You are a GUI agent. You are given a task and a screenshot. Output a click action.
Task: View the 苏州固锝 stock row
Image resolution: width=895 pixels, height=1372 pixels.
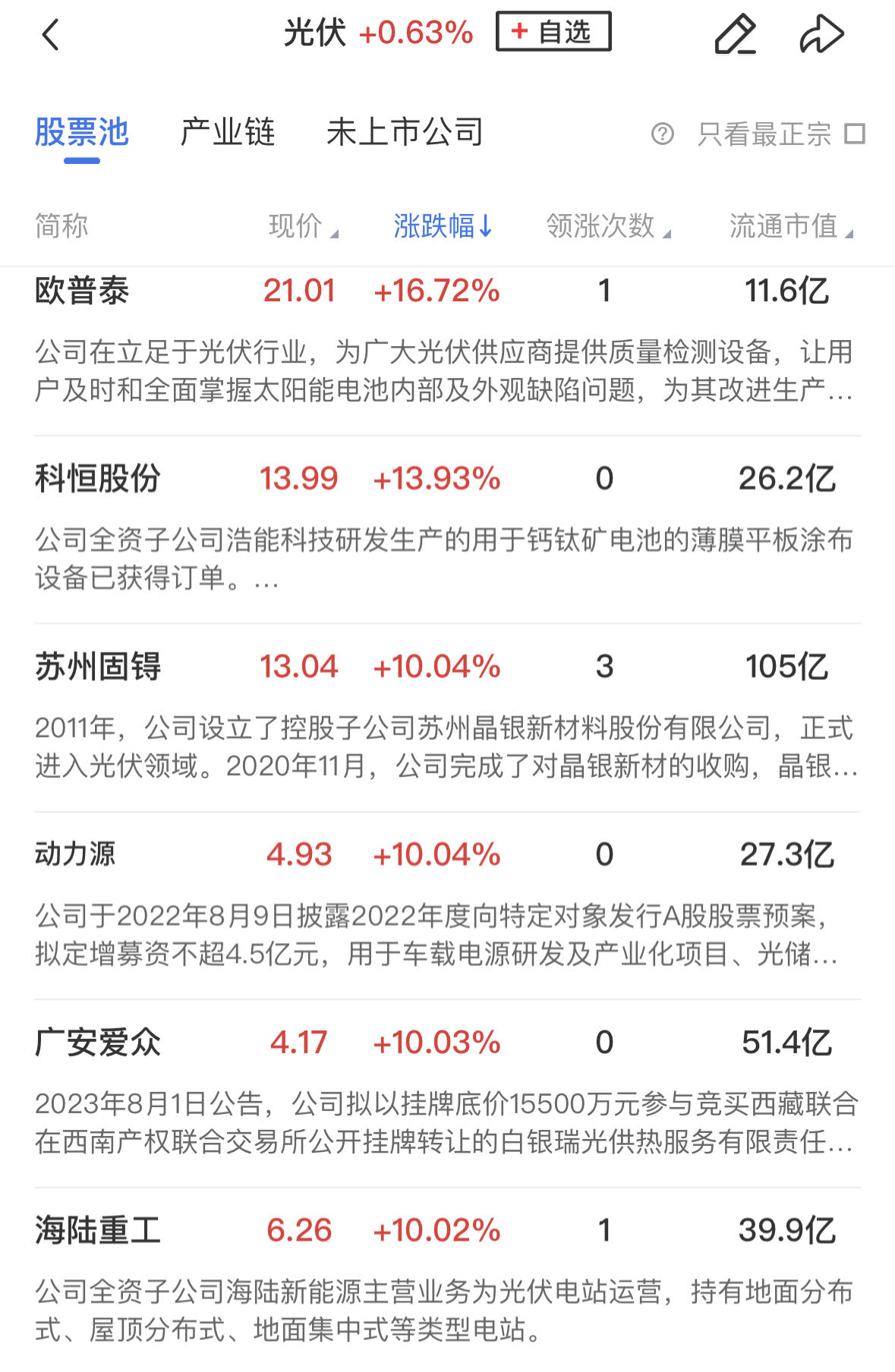pyautogui.click(x=97, y=668)
